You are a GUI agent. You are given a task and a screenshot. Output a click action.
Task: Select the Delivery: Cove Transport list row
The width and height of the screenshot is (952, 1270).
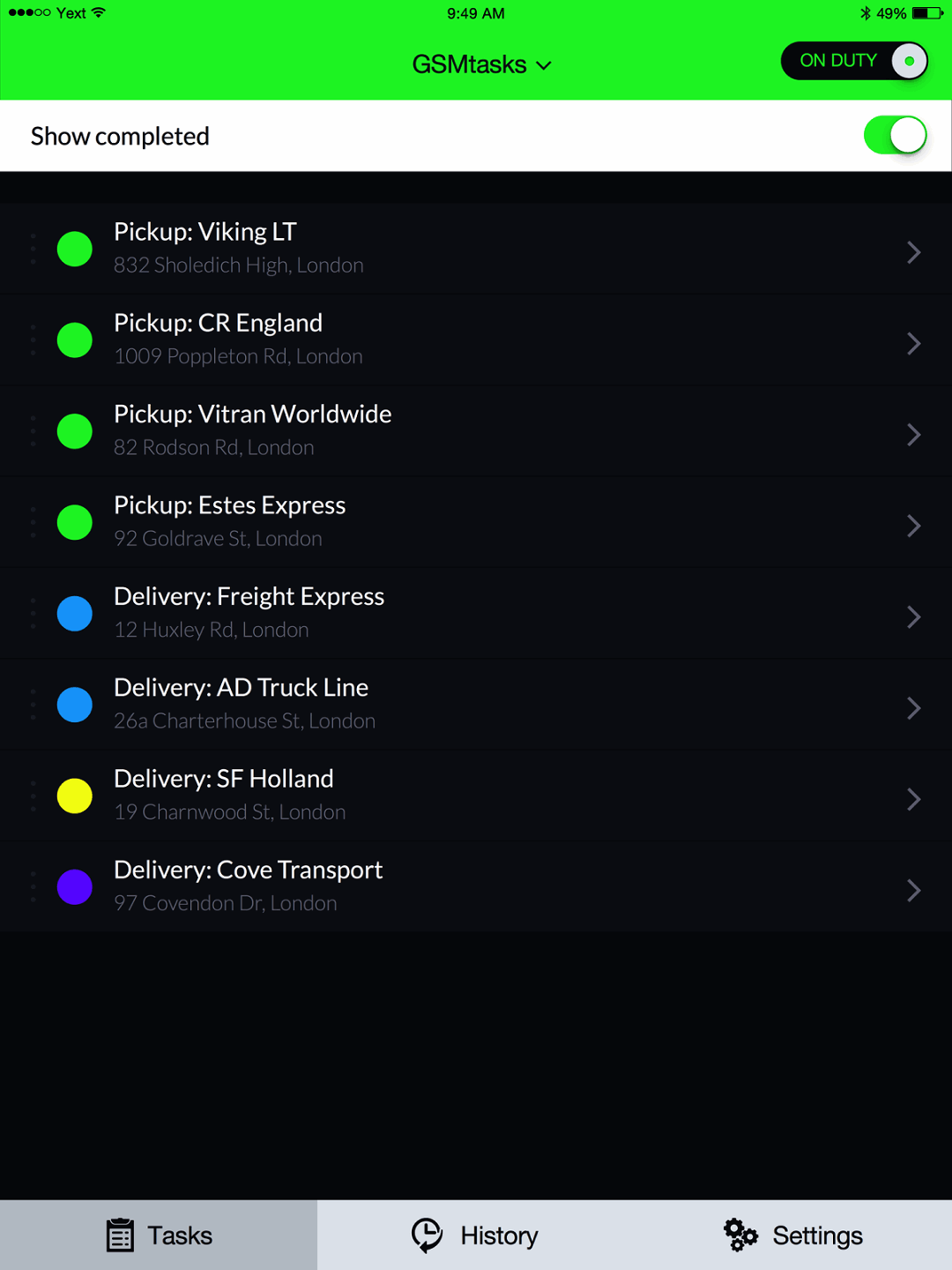(476, 886)
